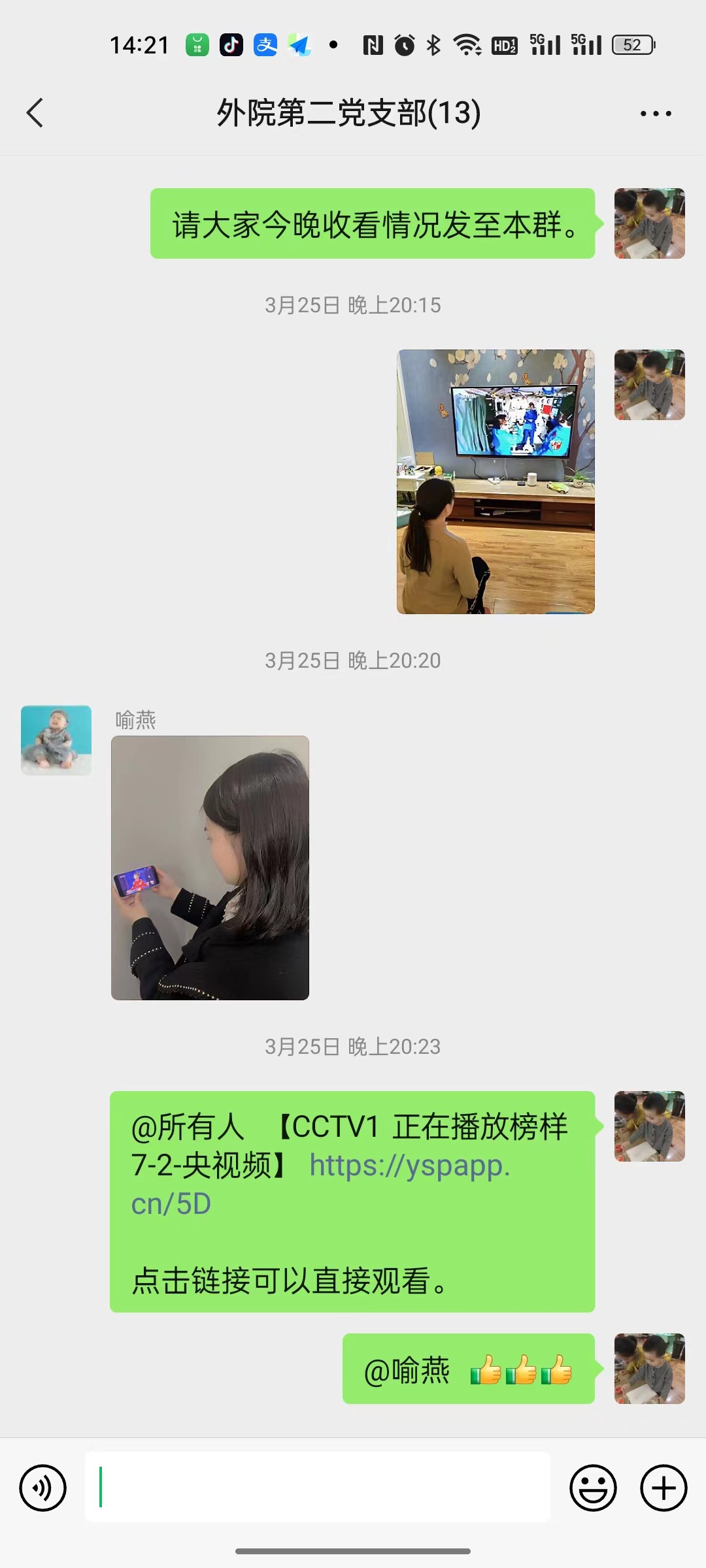Open the group chat details menu
The width and height of the screenshot is (706, 1568).
coord(655,114)
